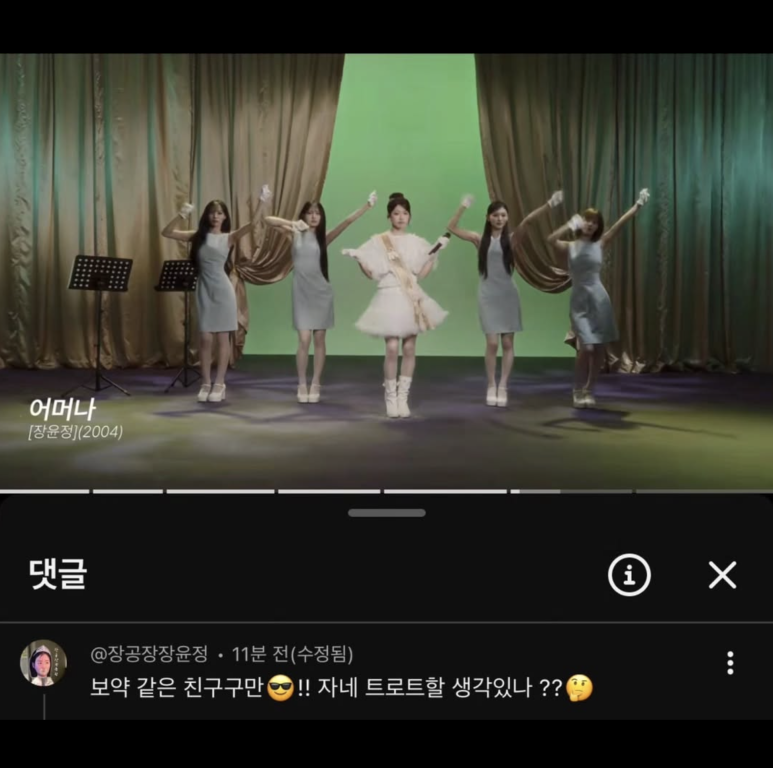Tap the video progress bar
Viewport: 773px width, 768px height.
[x=386, y=491]
